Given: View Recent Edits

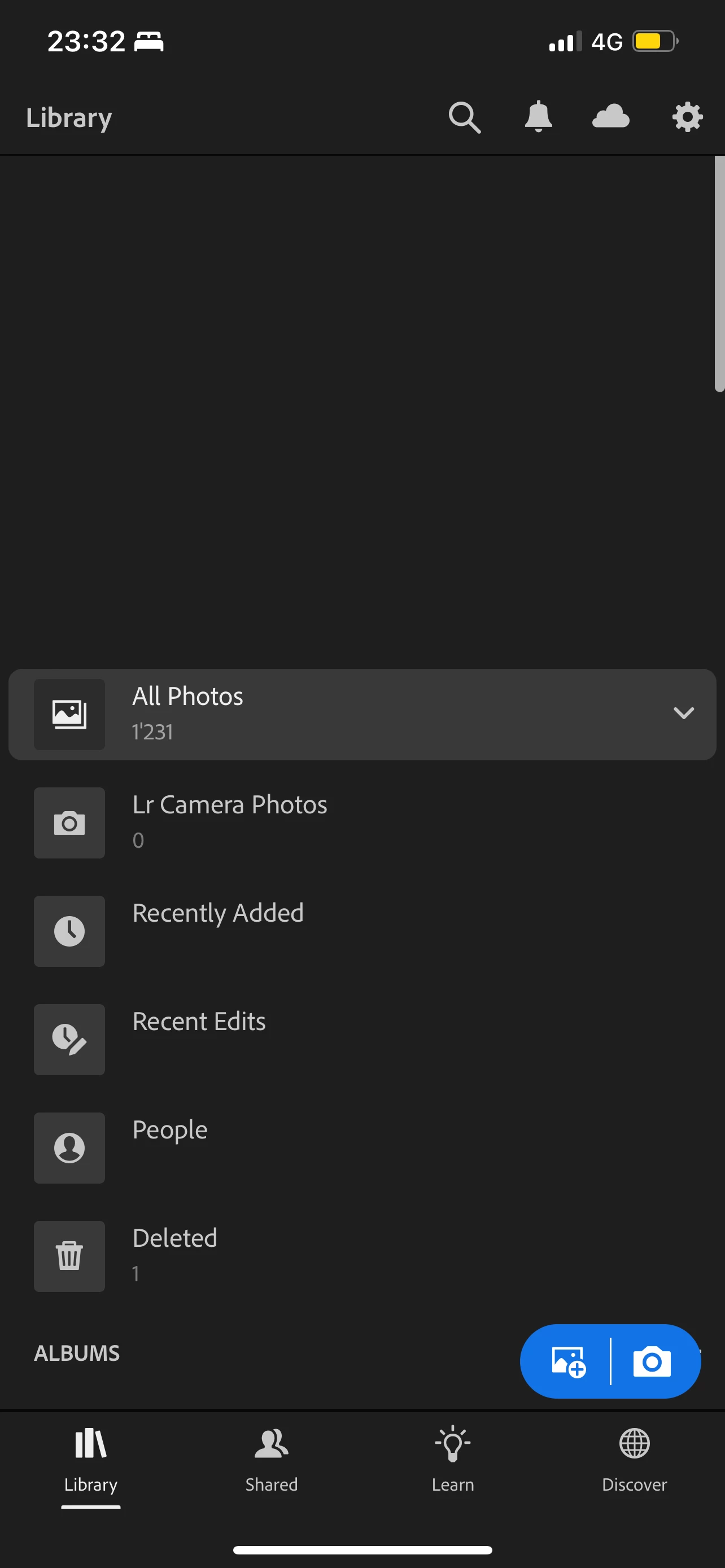Looking at the screenshot, I should point(198,1039).
